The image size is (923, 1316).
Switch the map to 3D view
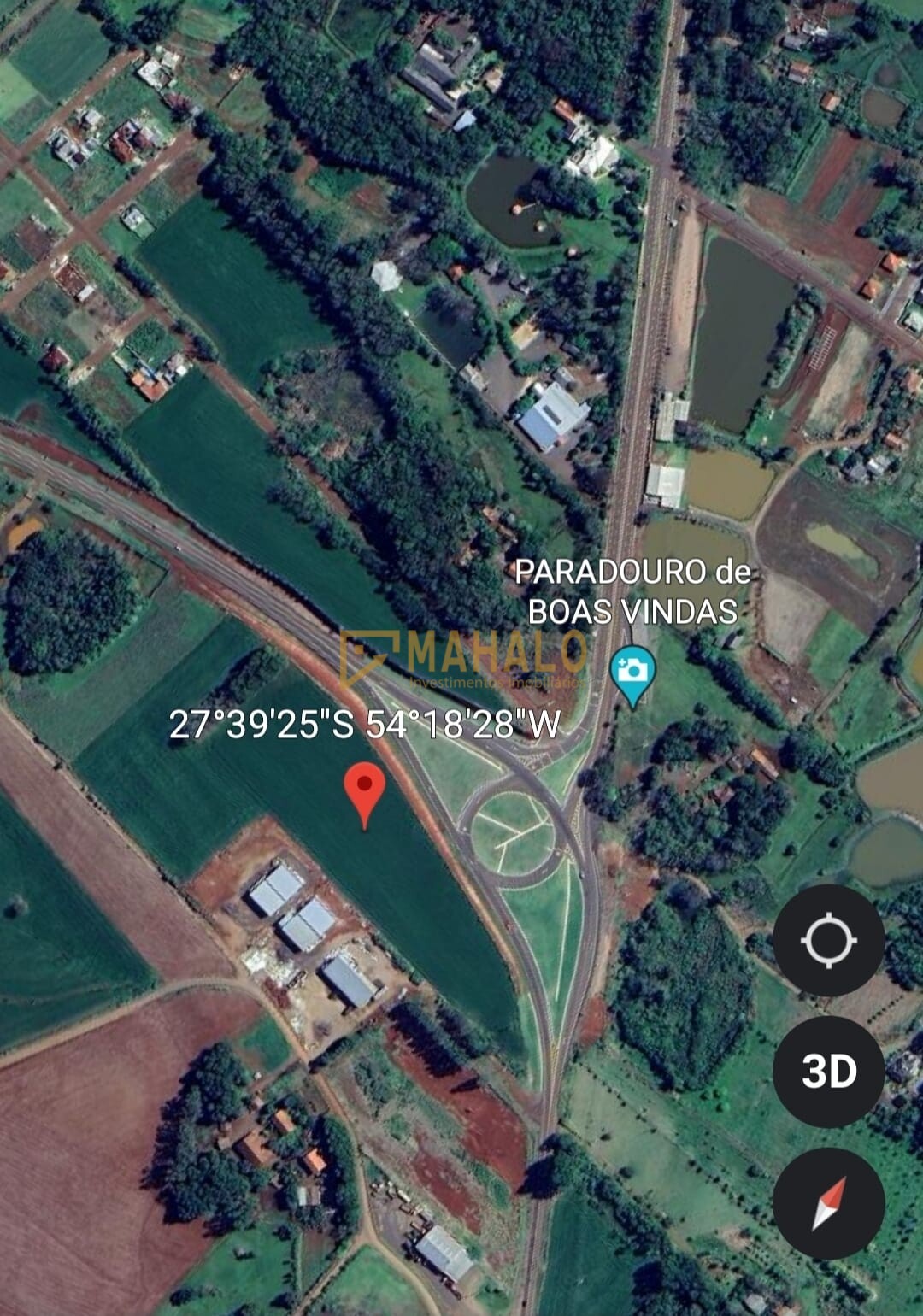point(828,1071)
